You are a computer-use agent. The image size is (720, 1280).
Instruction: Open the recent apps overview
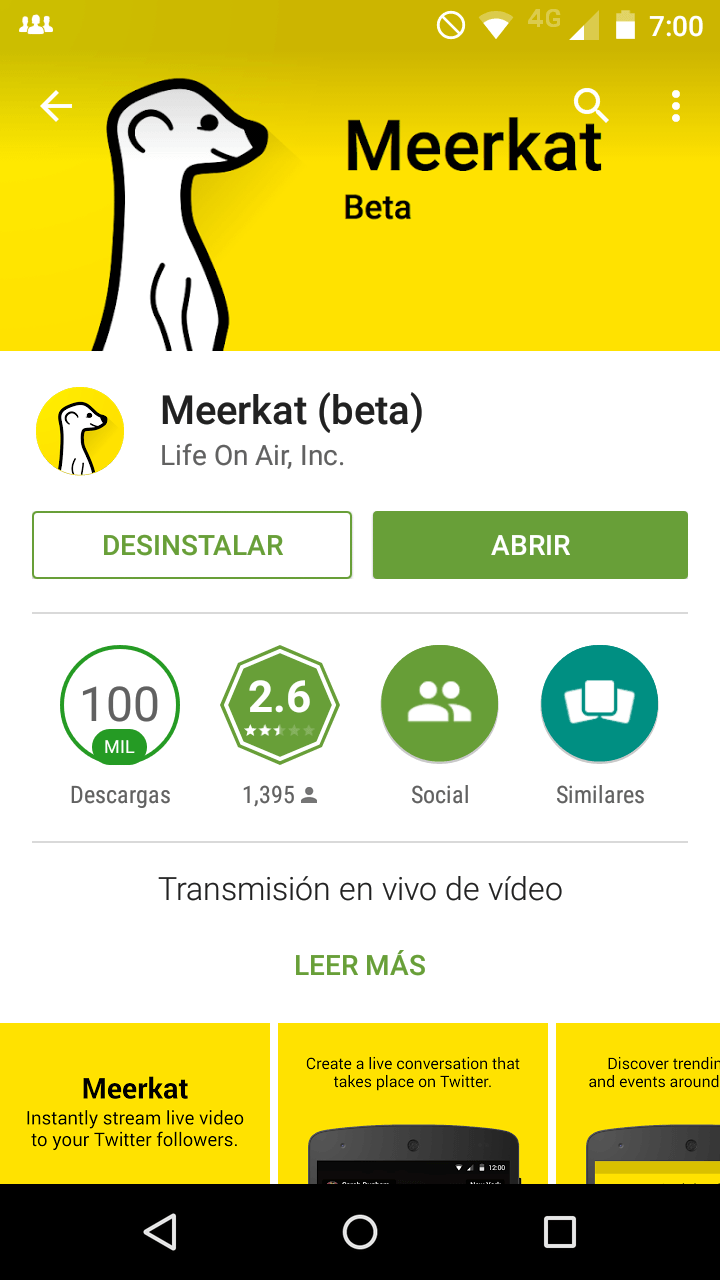pos(560,1232)
